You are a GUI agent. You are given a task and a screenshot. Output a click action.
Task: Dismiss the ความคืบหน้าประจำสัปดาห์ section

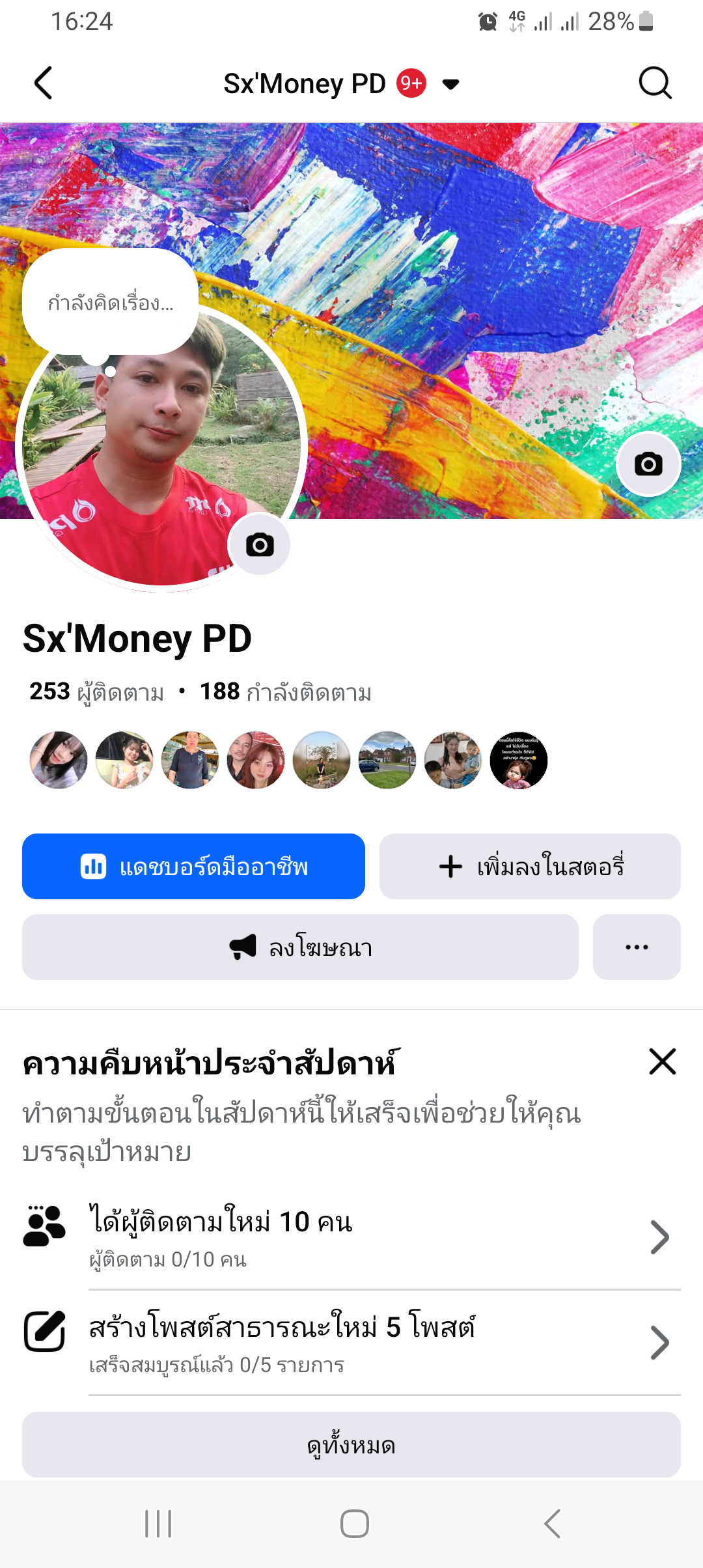663,1061
